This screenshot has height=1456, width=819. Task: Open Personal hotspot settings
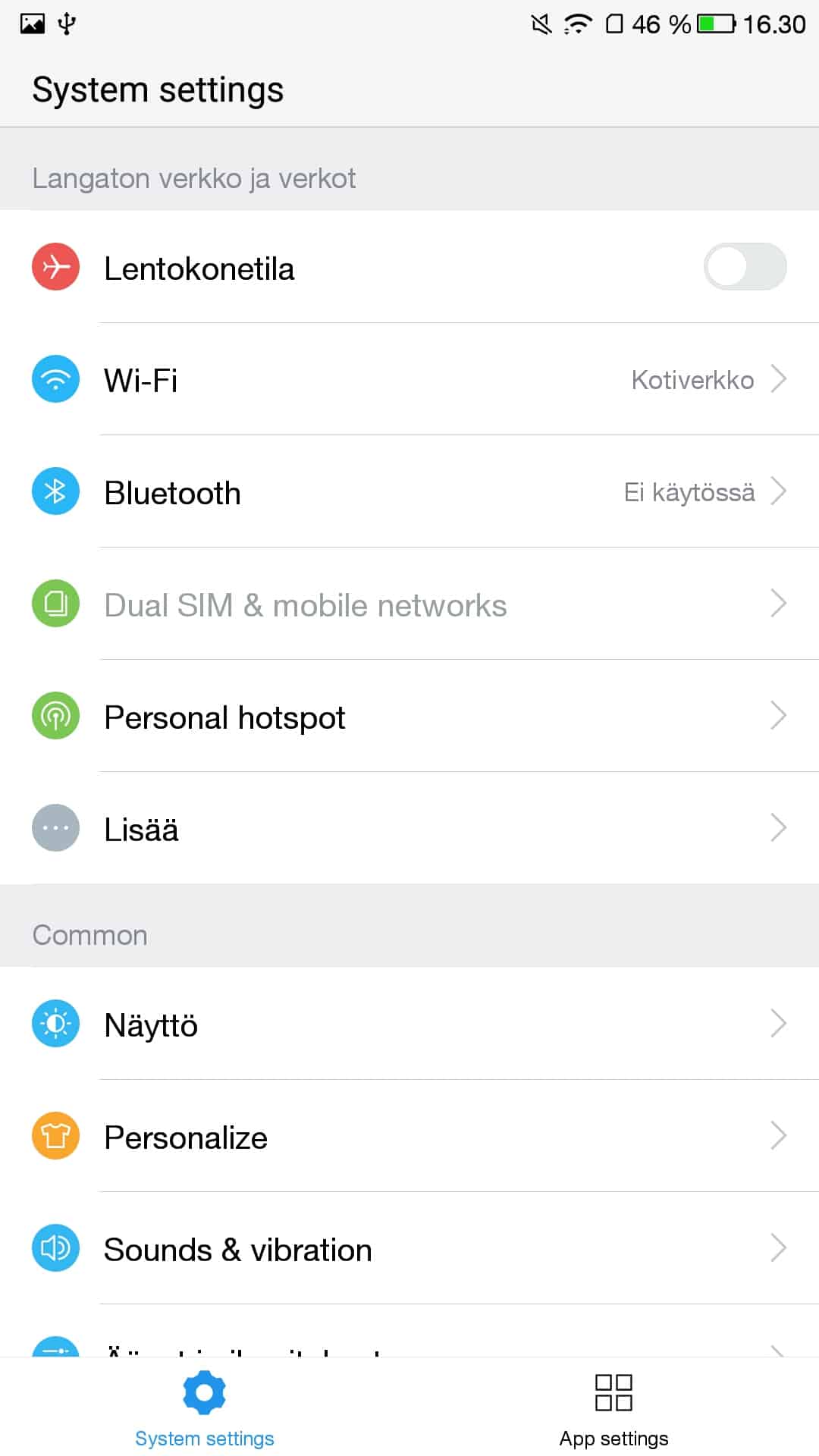[x=409, y=717]
